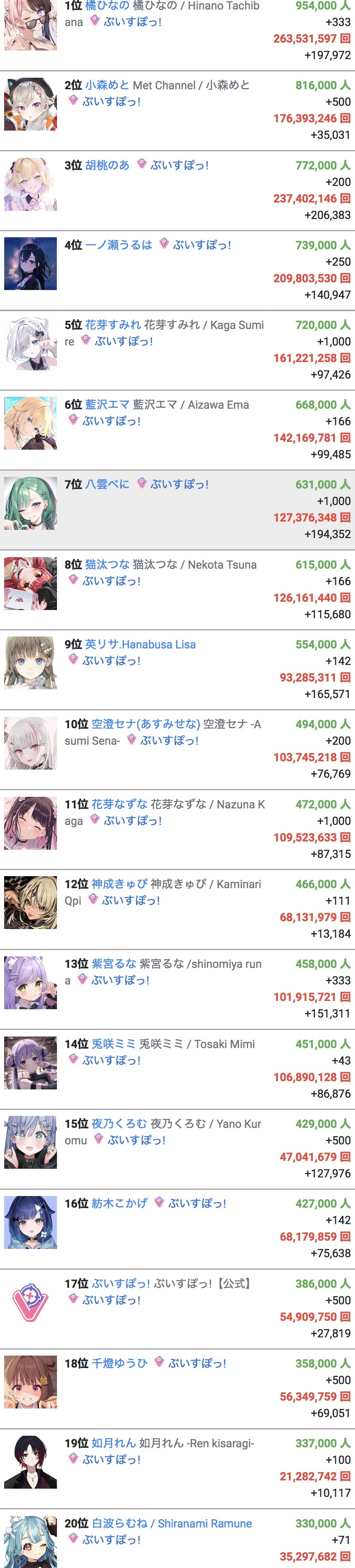Open the 千燈ゆうひ channel link

click(x=119, y=1363)
